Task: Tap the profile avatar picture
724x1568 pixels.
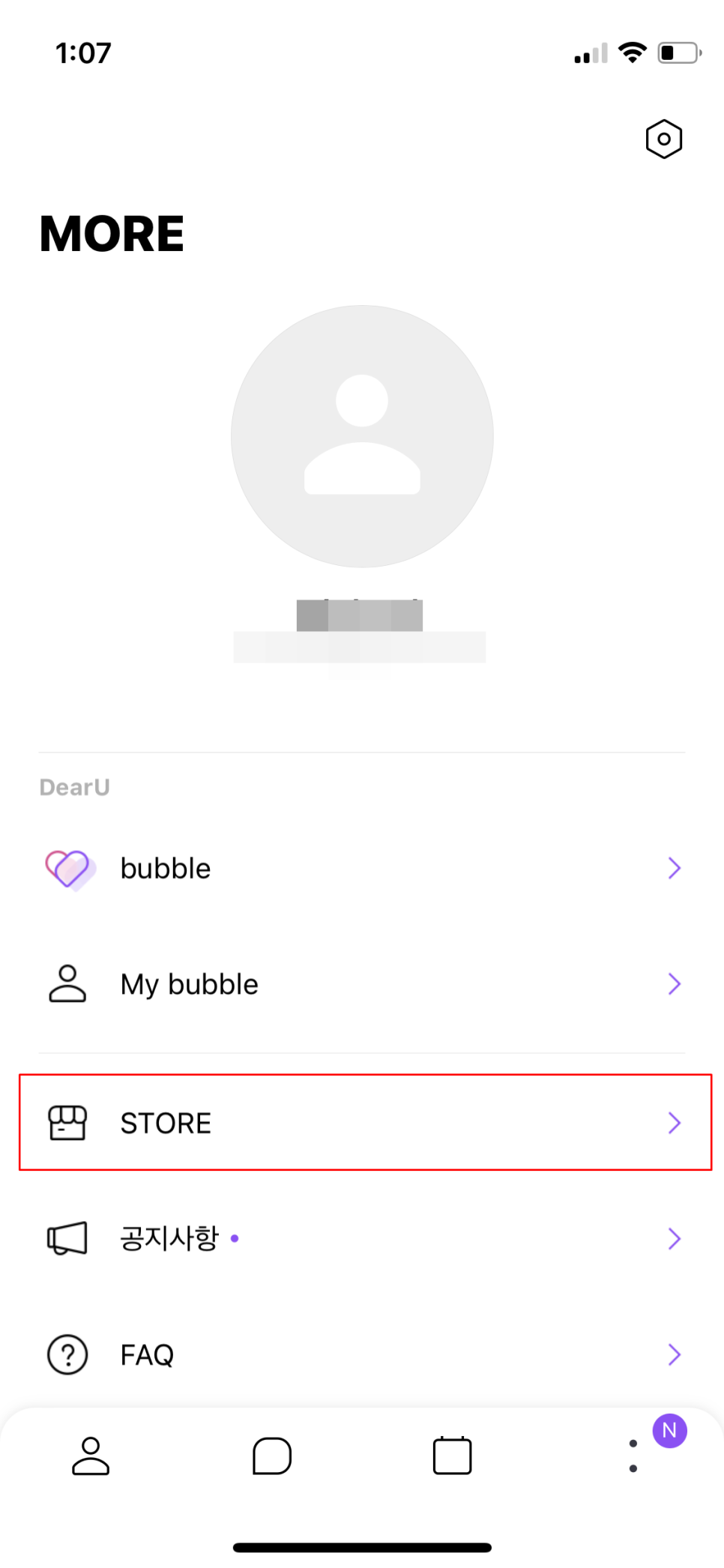Action: [362, 436]
